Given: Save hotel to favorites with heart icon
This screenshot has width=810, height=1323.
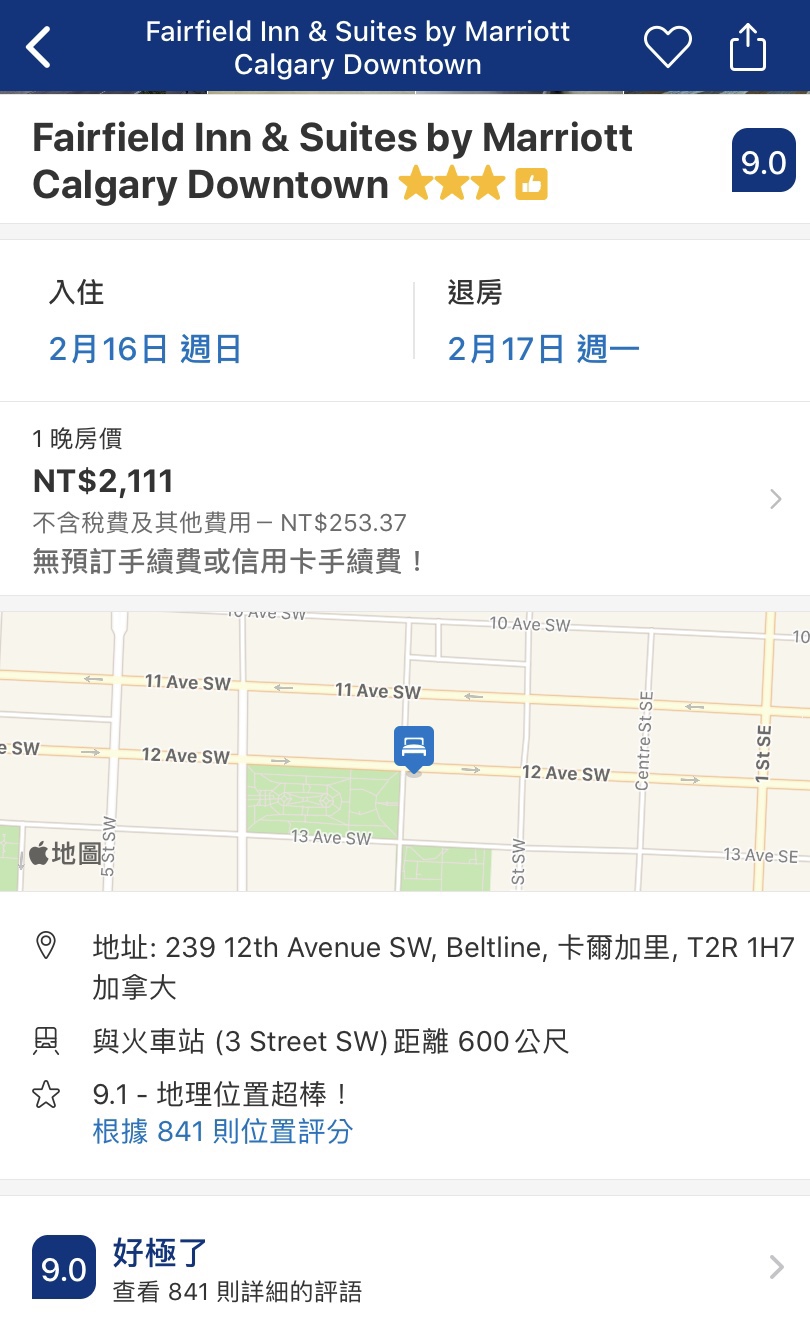Looking at the screenshot, I should coord(667,47).
